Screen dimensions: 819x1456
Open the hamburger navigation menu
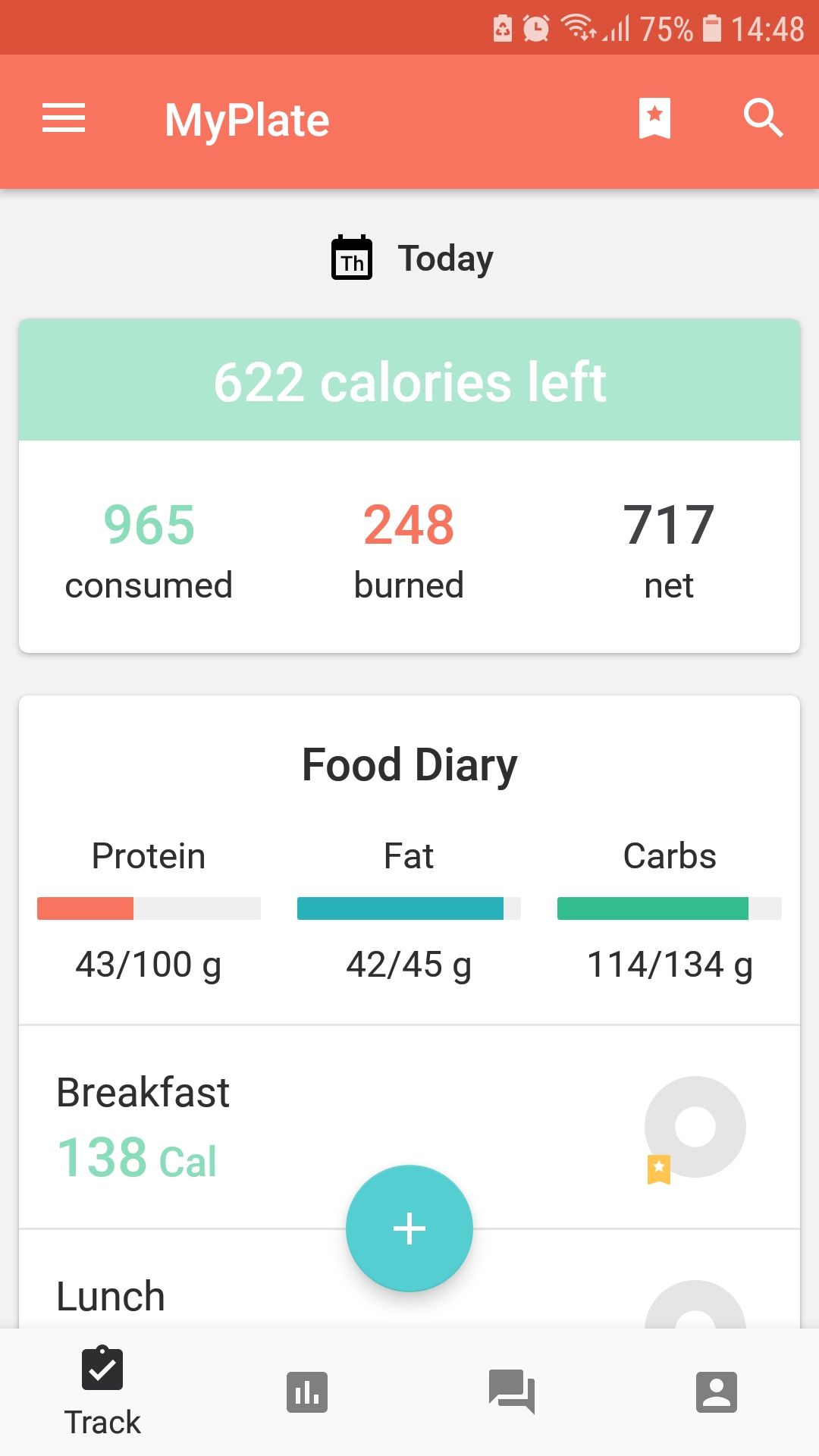click(64, 119)
